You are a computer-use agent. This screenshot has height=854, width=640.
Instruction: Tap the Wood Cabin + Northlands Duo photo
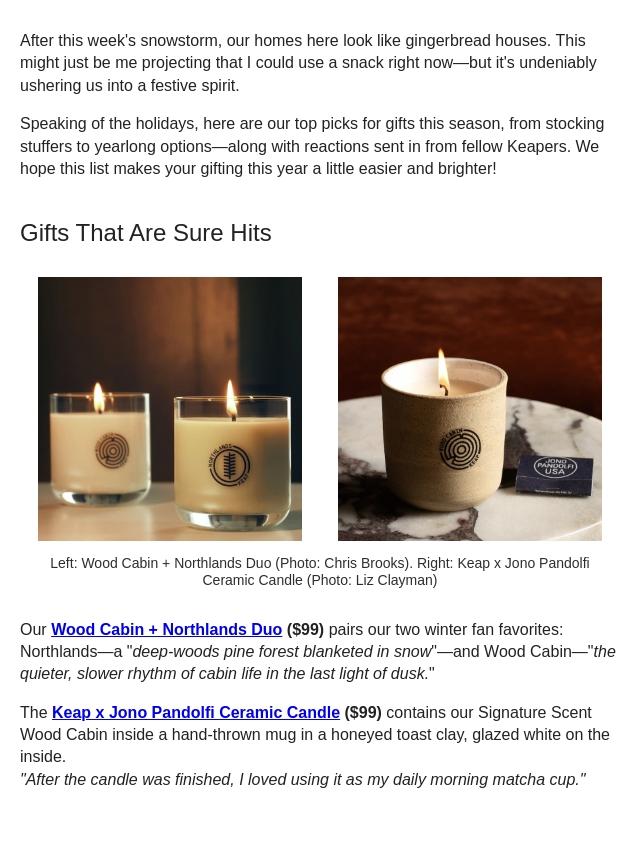pyautogui.click(x=170, y=408)
